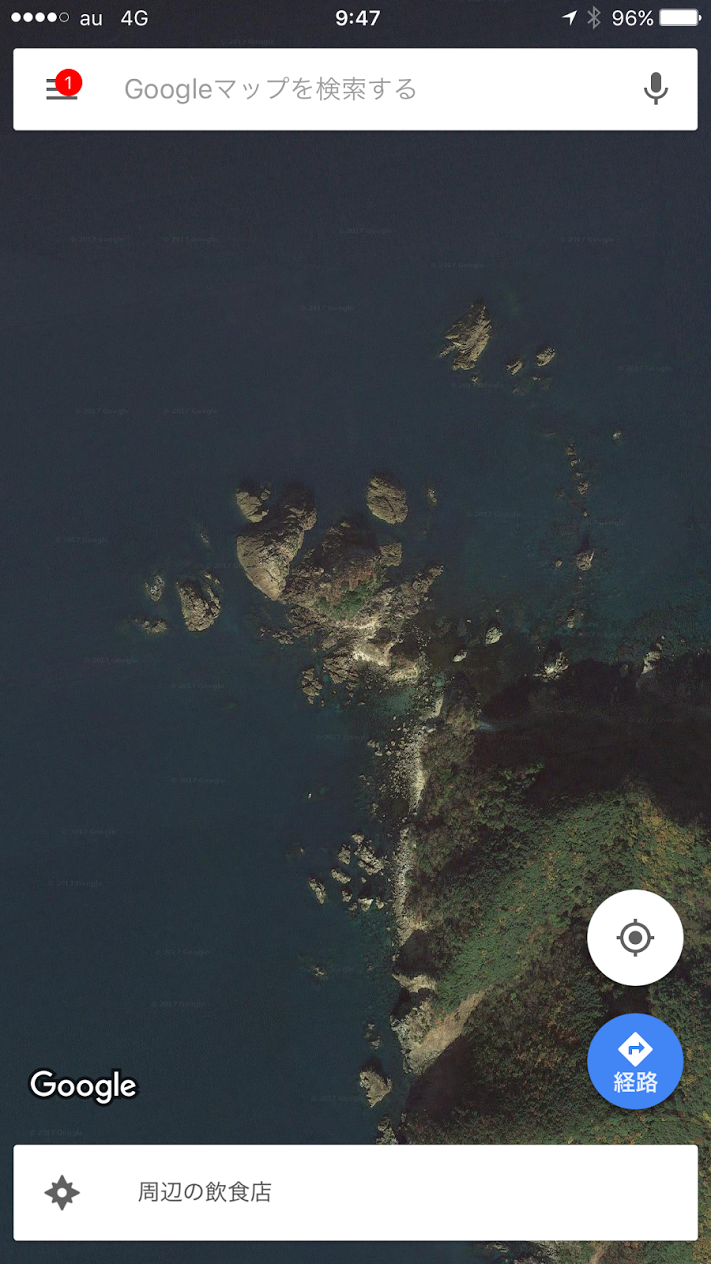Start voice search with the microphone
This screenshot has height=1264, width=711.
(x=655, y=89)
